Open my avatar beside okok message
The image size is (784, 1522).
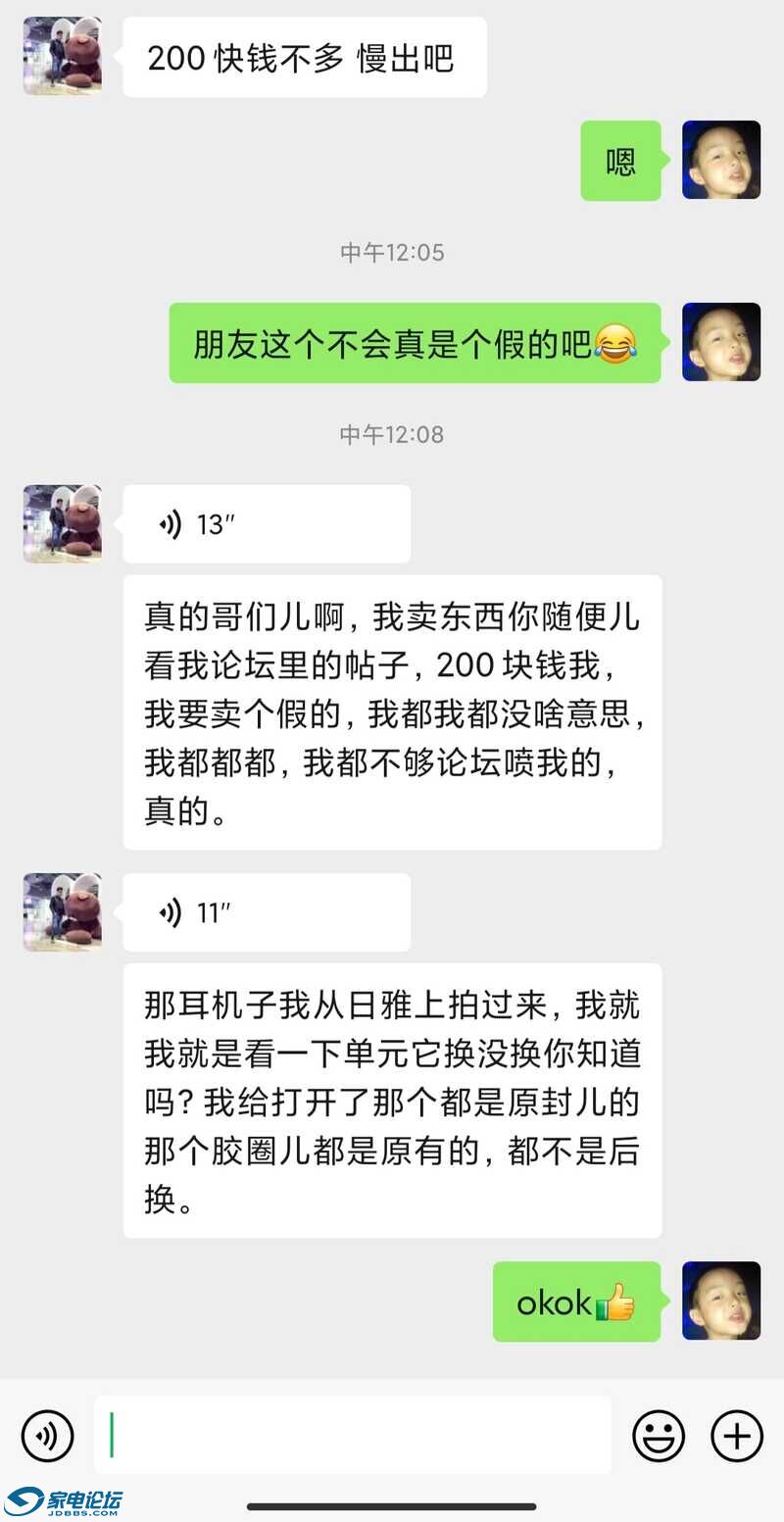(721, 1301)
